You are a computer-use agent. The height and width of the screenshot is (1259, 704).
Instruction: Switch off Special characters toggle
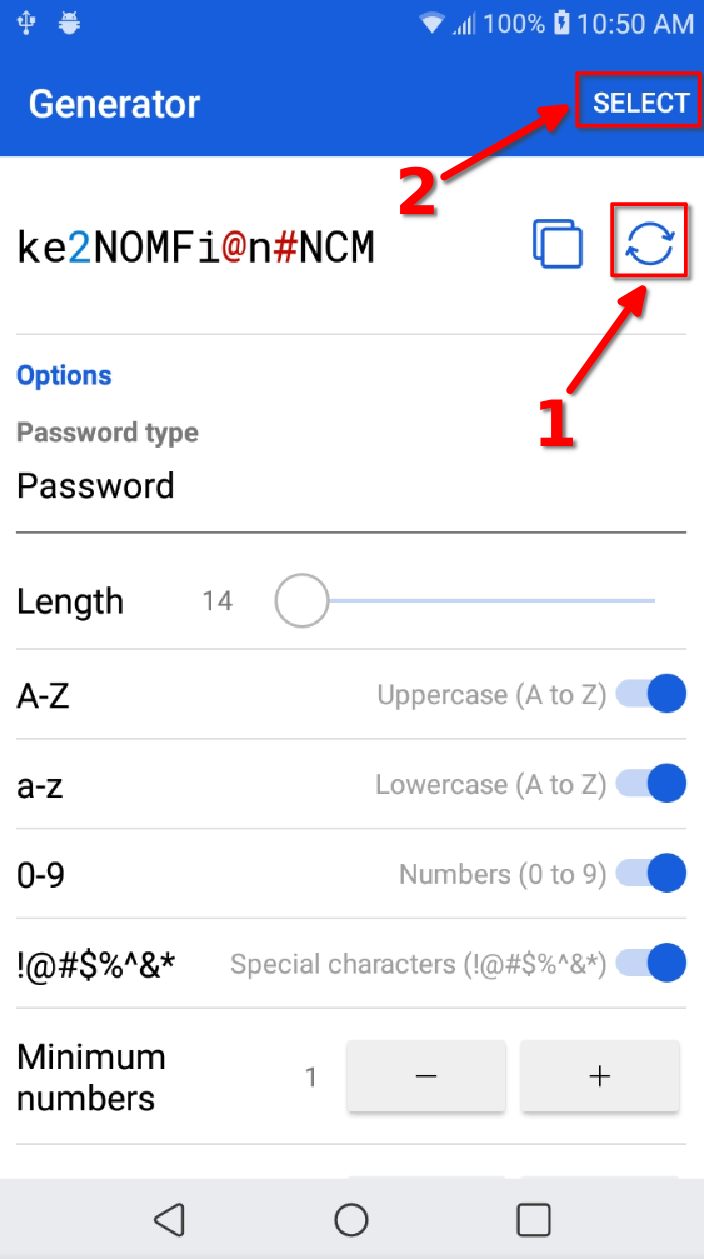tap(651, 963)
